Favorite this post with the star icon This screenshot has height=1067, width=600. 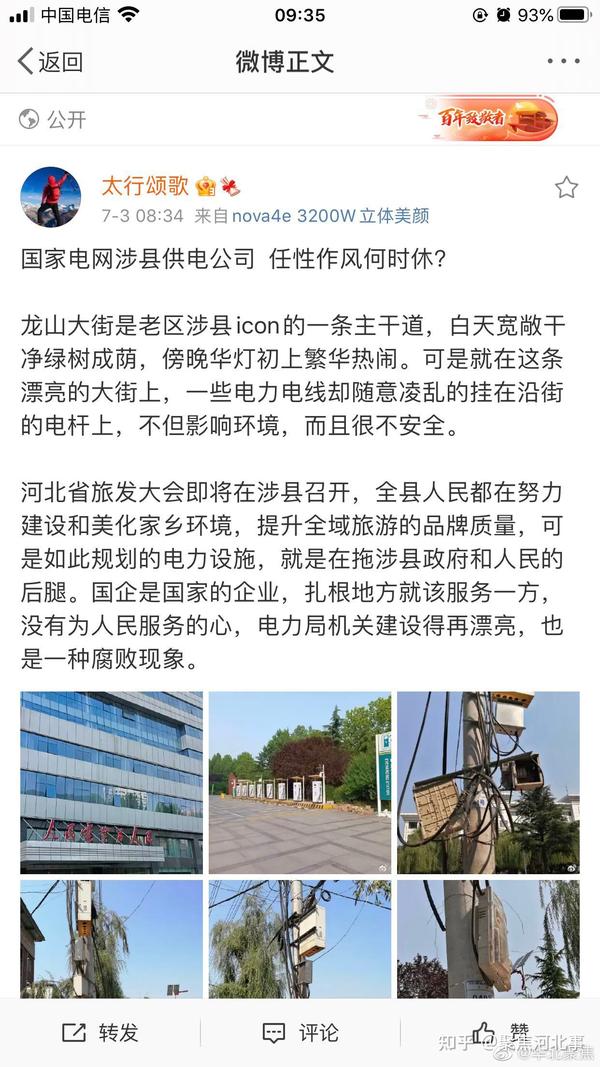(566, 187)
